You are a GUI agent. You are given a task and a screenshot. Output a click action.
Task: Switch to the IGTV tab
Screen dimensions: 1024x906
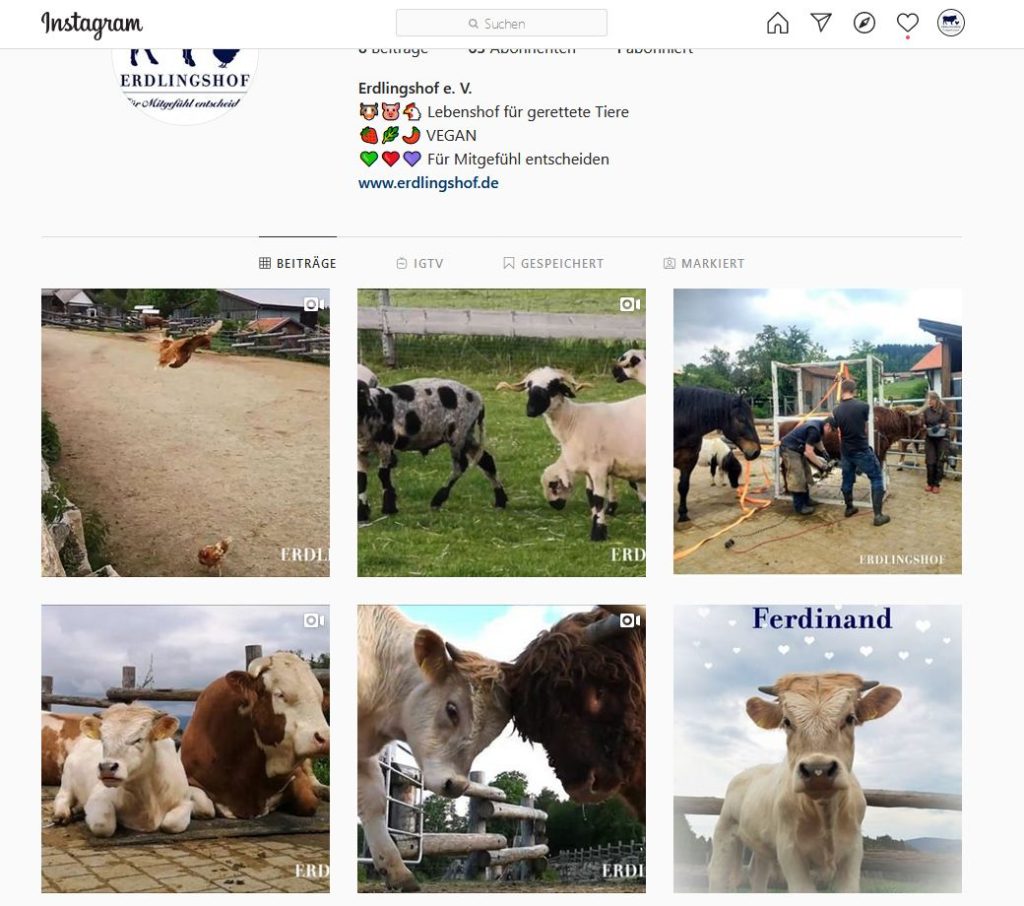click(x=420, y=263)
